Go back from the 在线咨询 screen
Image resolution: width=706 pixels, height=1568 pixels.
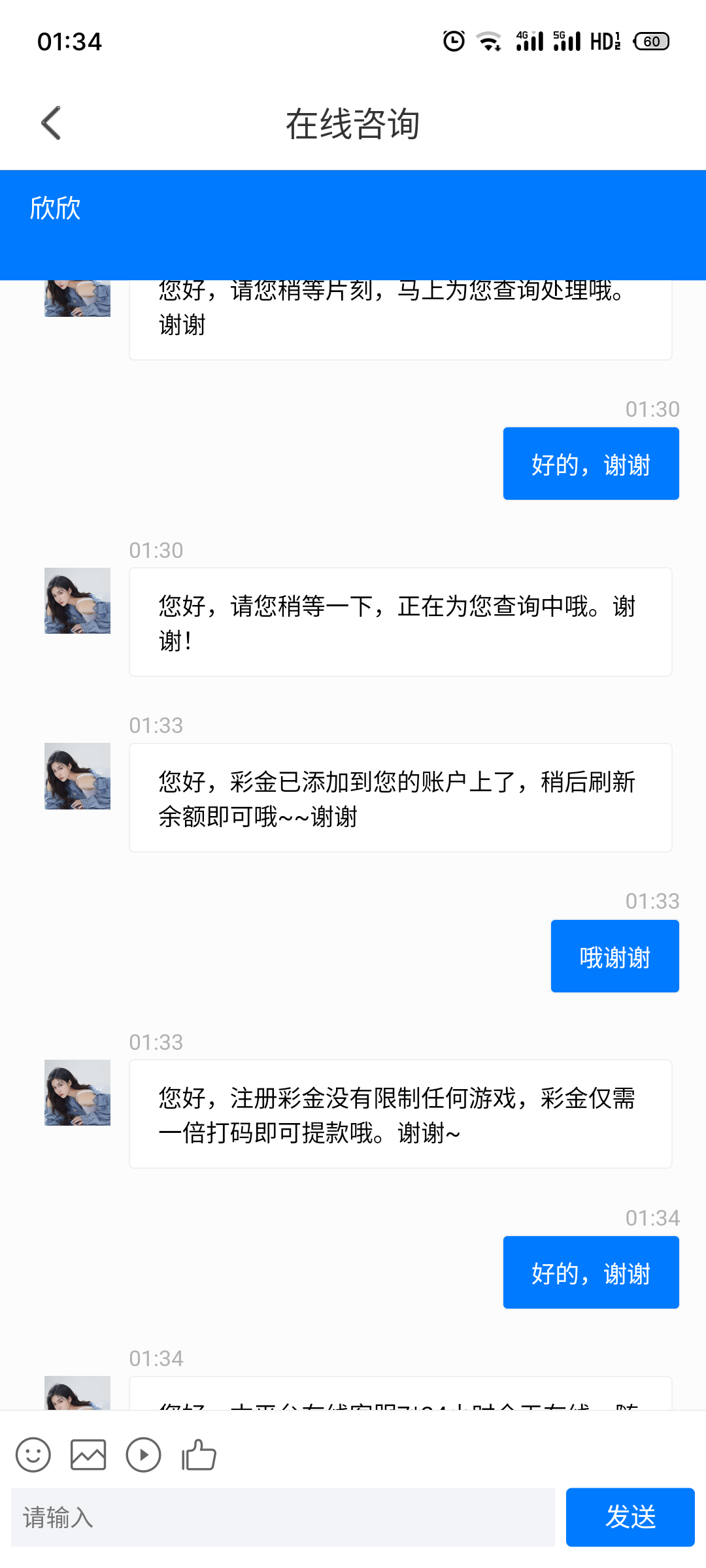pyautogui.click(x=51, y=123)
